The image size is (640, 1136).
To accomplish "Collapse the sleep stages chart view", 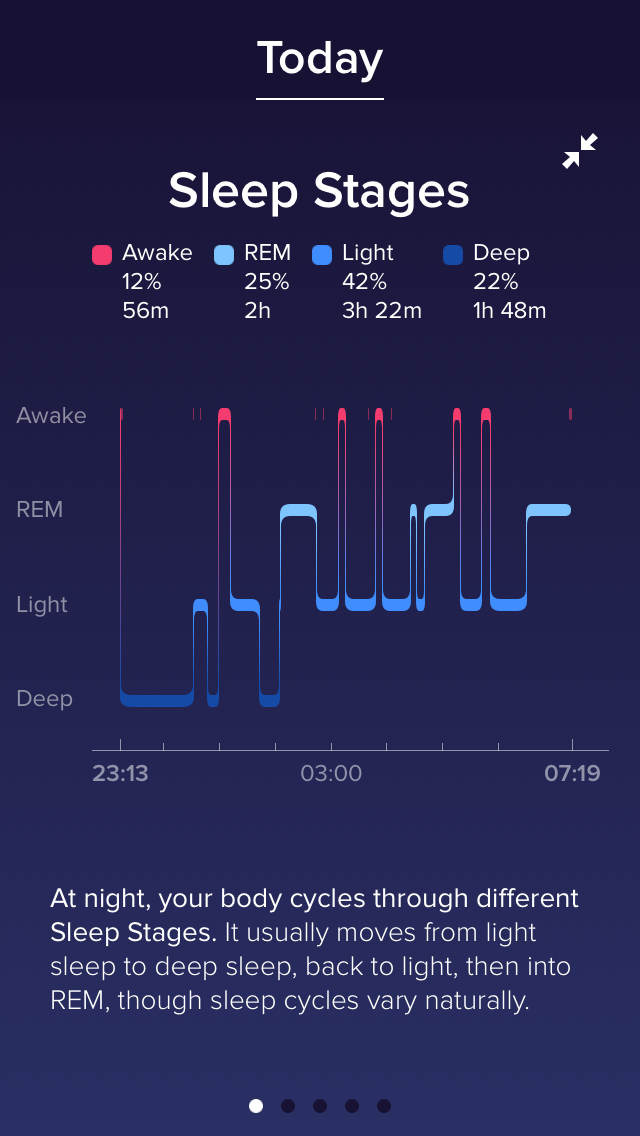I will click(x=580, y=151).
